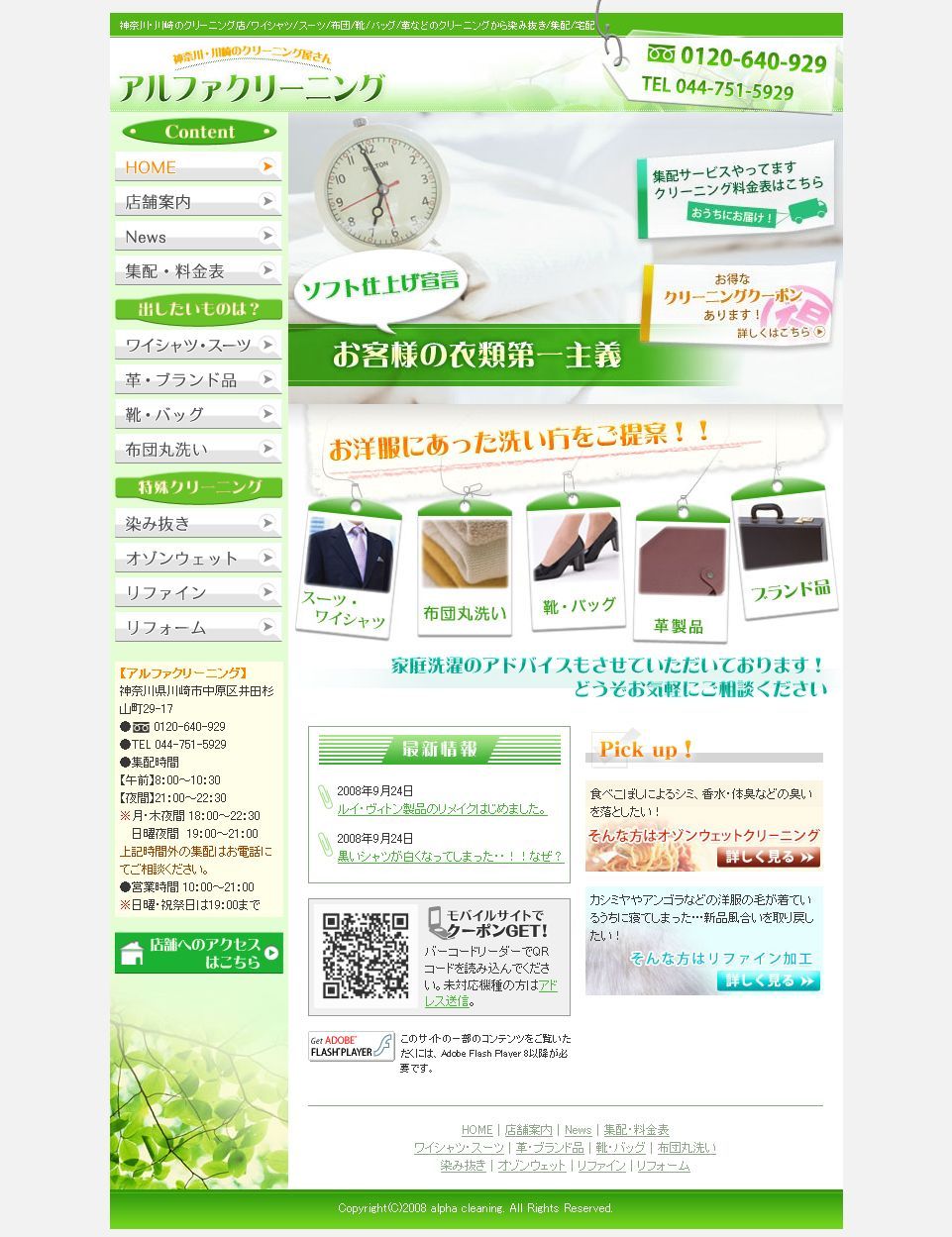Image resolution: width=952 pixels, height=1237 pixels.
Task: Open 店舗案内 in the sidebar
Action: (197, 202)
